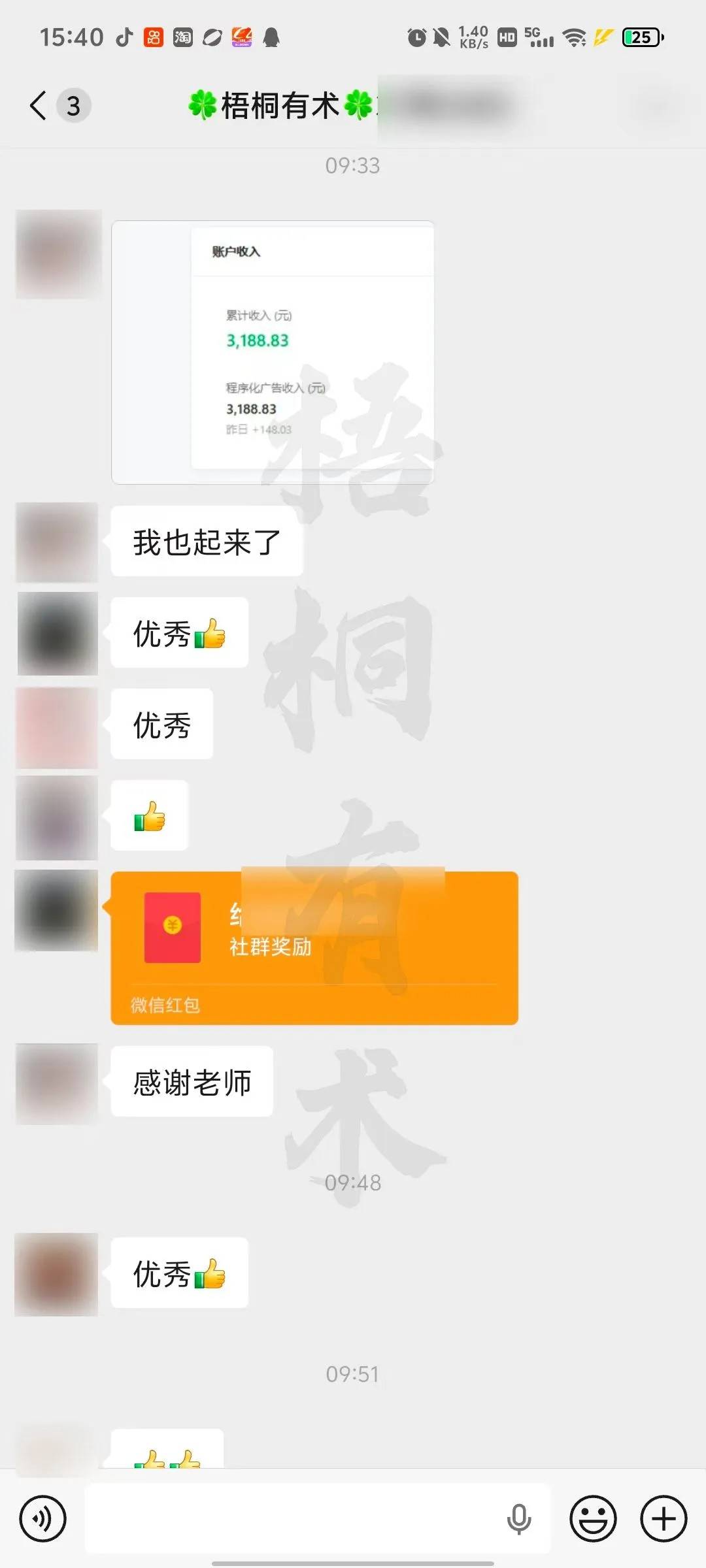View avatar of sender saying 感谢老师

point(57,1083)
